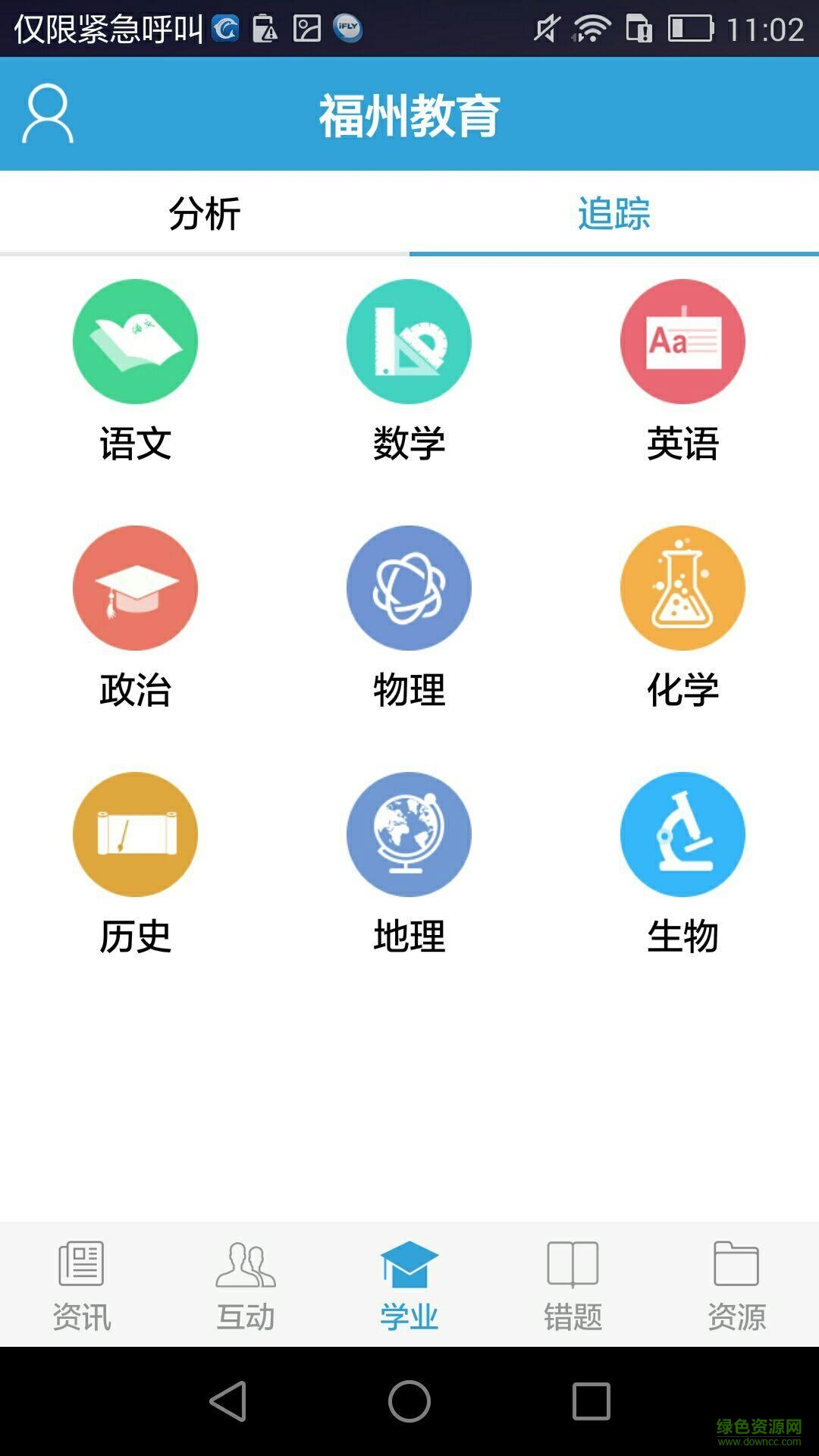This screenshot has height=1456, width=819.
Task: Select the 化学 flask icon
Action: coord(683,588)
